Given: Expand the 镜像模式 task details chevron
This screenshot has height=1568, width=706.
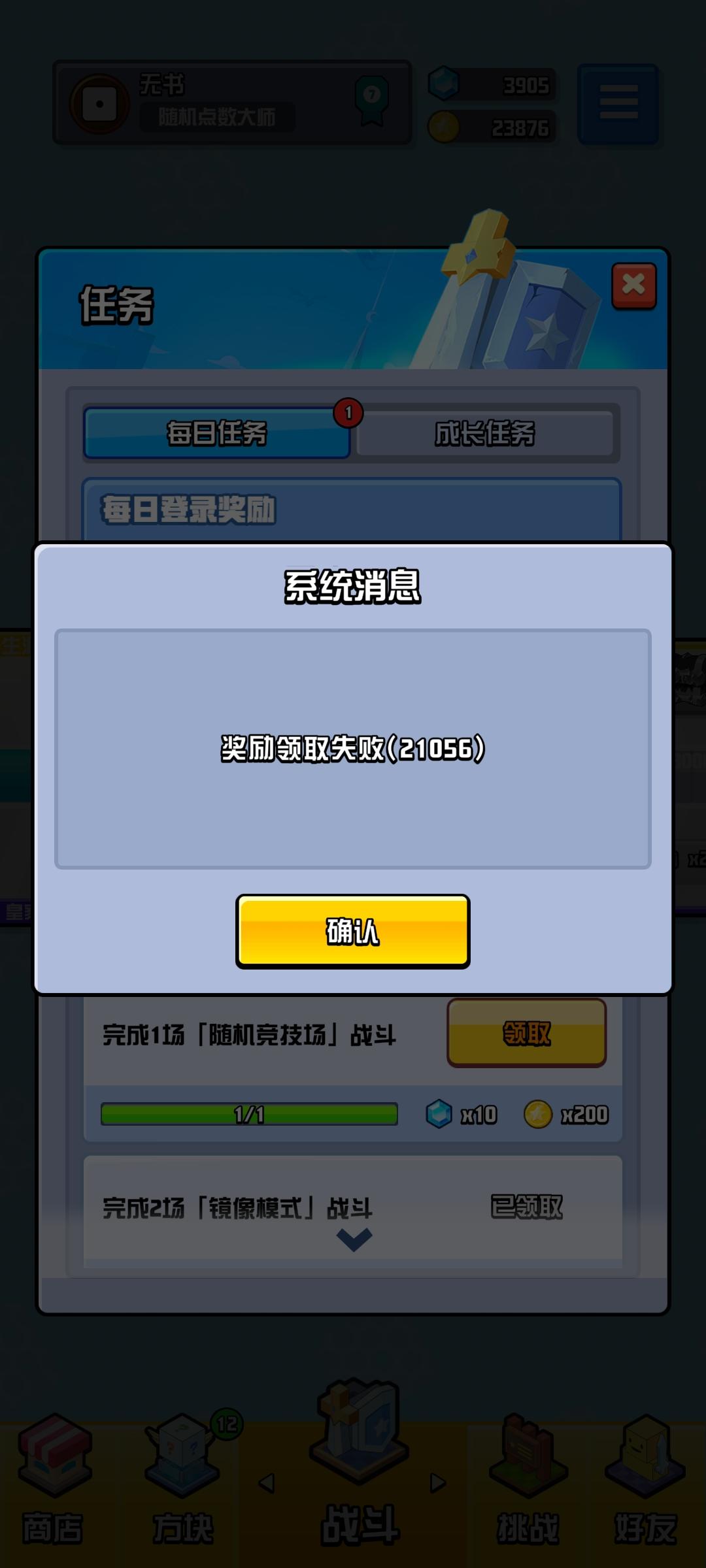Looking at the screenshot, I should tap(353, 1239).
